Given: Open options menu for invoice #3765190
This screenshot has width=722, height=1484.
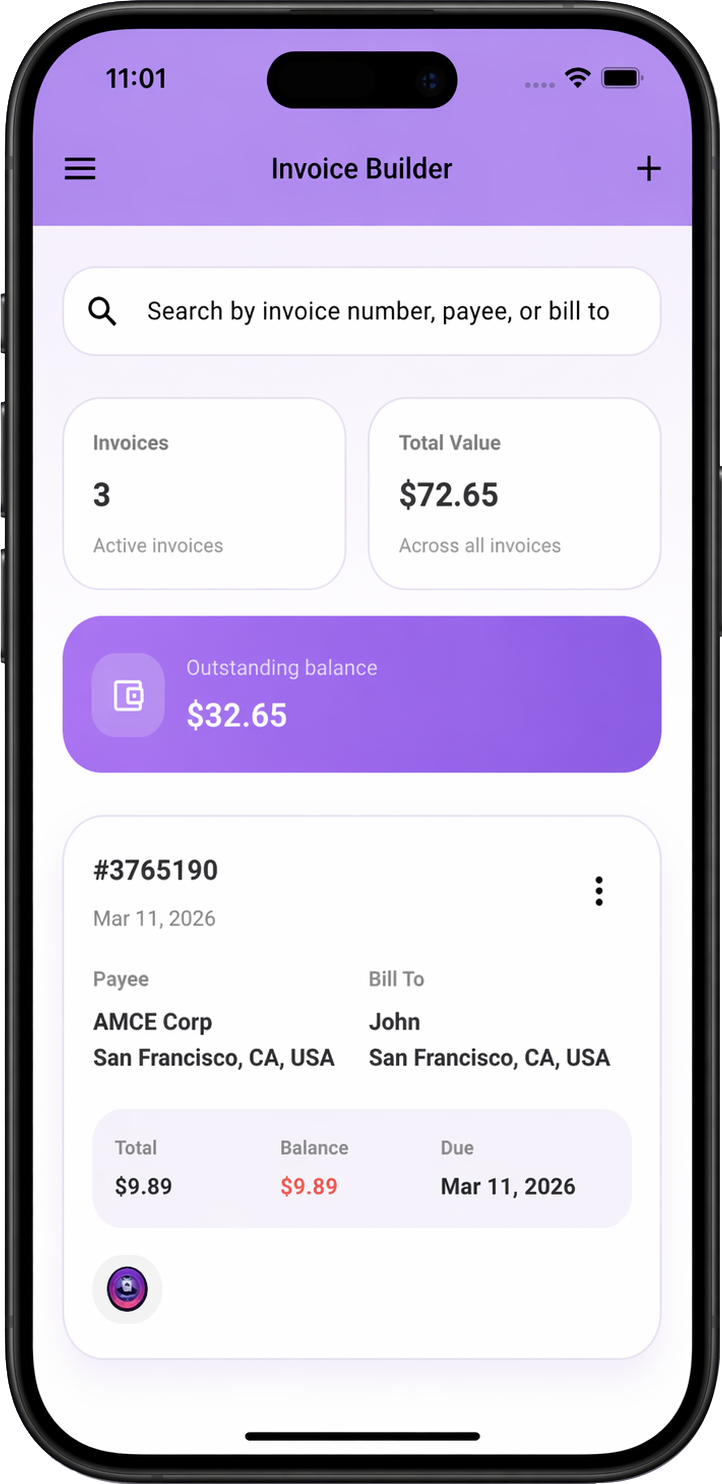Looking at the screenshot, I should (x=598, y=891).
